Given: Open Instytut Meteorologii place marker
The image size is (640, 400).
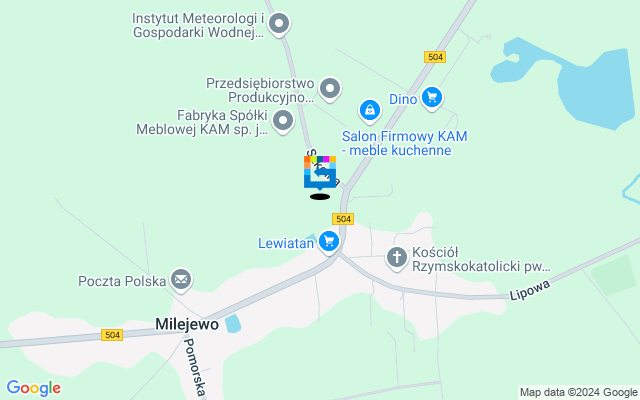Looking at the screenshot, I should [279, 23].
